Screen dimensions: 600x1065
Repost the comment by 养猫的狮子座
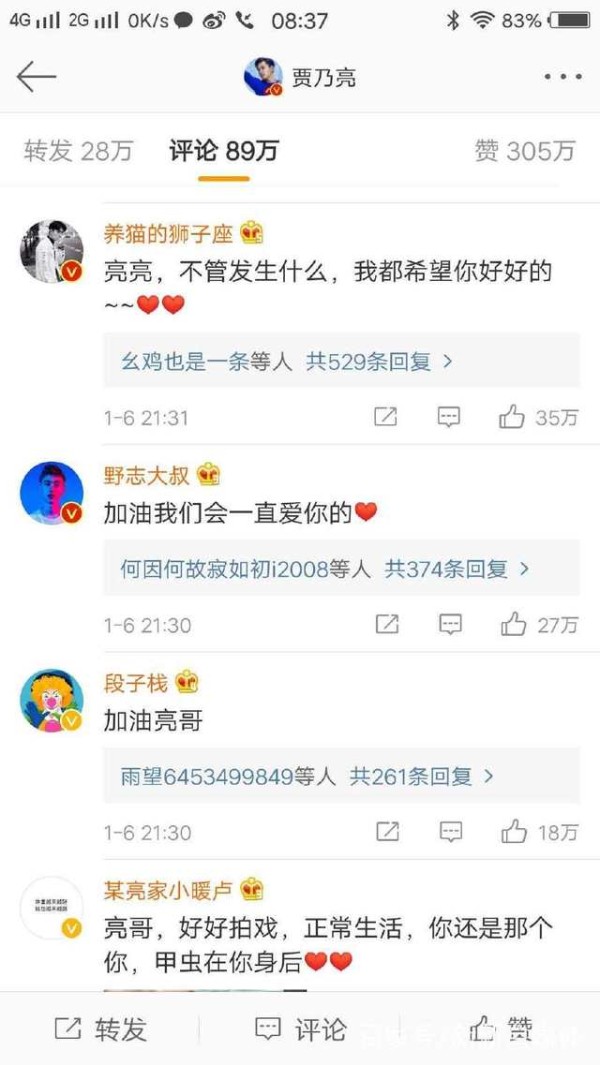point(385,417)
